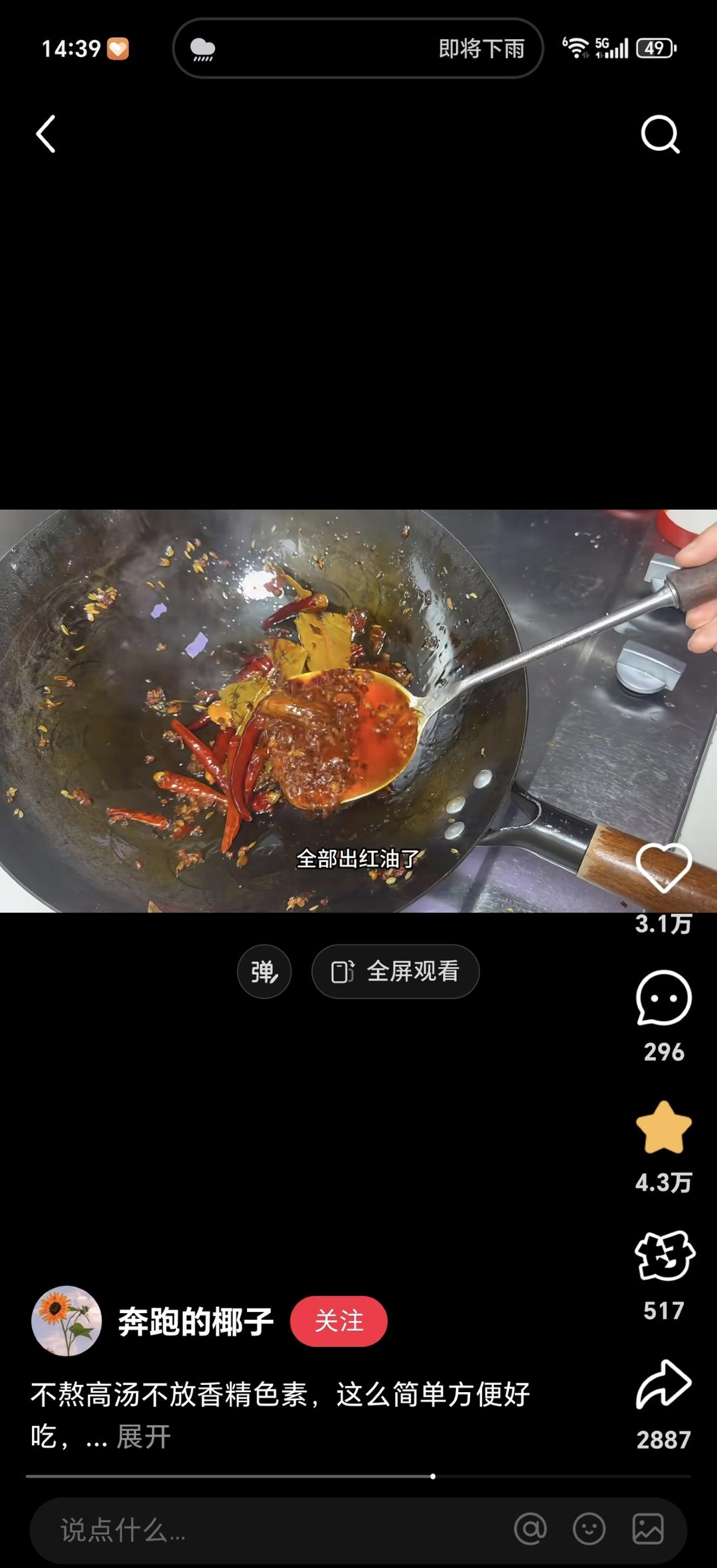Tap the @ mention icon

pyautogui.click(x=530, y=1530)
